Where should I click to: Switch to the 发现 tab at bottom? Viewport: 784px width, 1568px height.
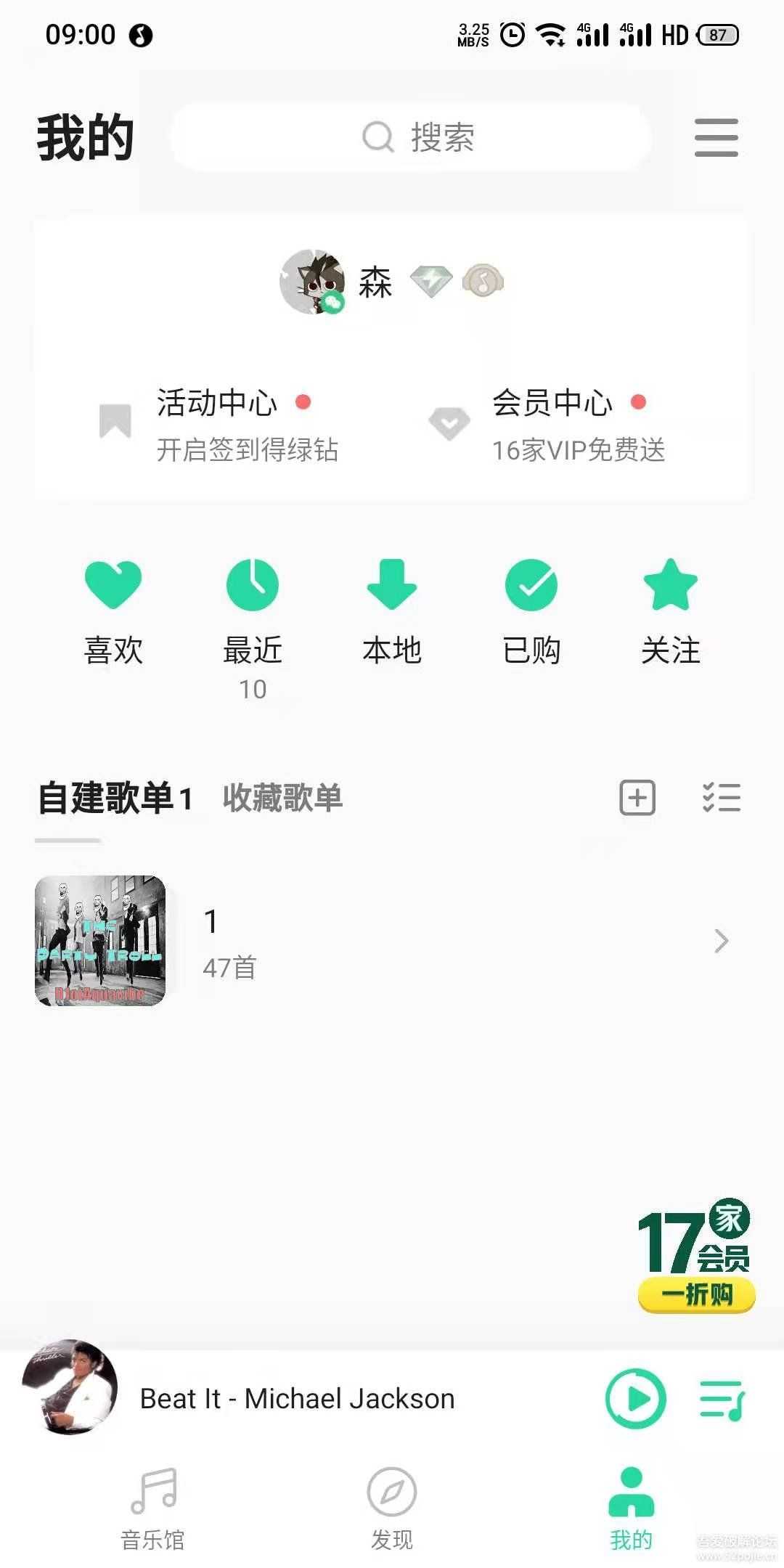(x=391, y=1506)
